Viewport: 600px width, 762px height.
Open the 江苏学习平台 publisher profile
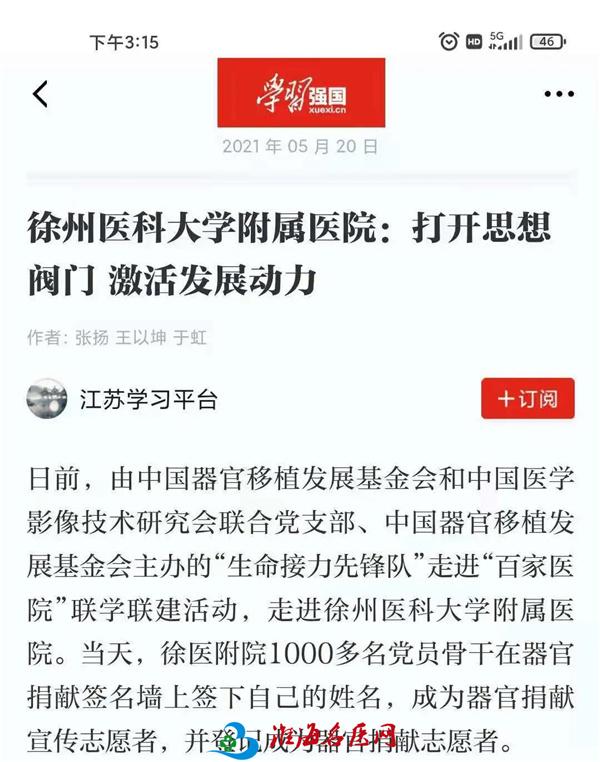click(x=148, y=399)
